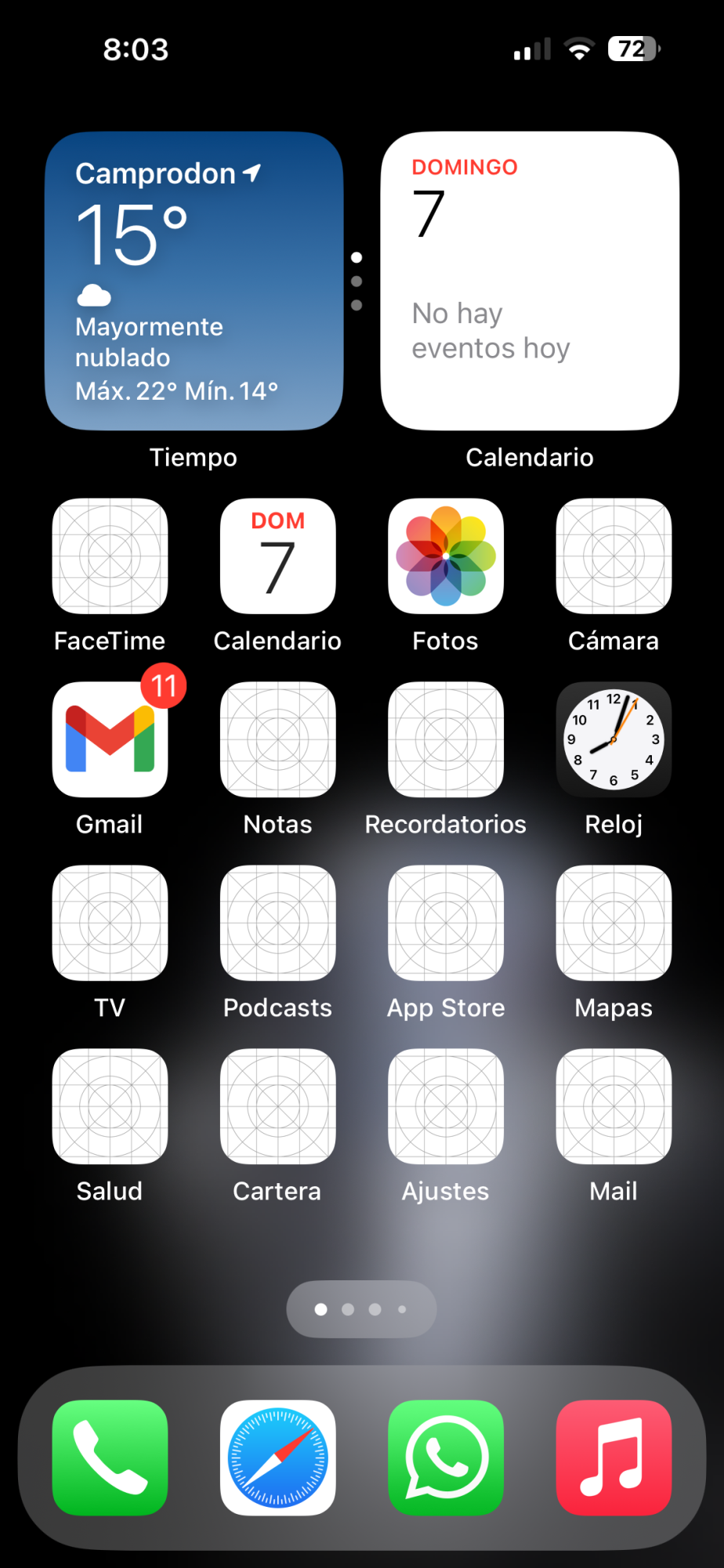Tap the home screen page indicator
The image size is (724, 1568).
[x=361, y=1309]
